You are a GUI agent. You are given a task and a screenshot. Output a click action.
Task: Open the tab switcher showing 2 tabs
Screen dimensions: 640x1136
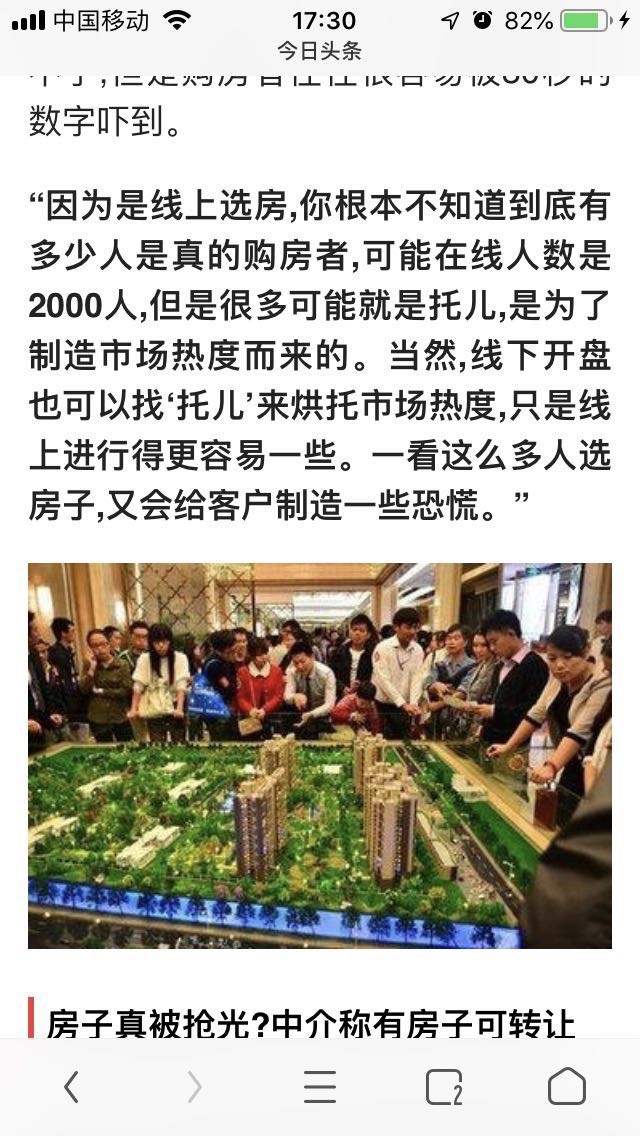tap(443, 1087)
